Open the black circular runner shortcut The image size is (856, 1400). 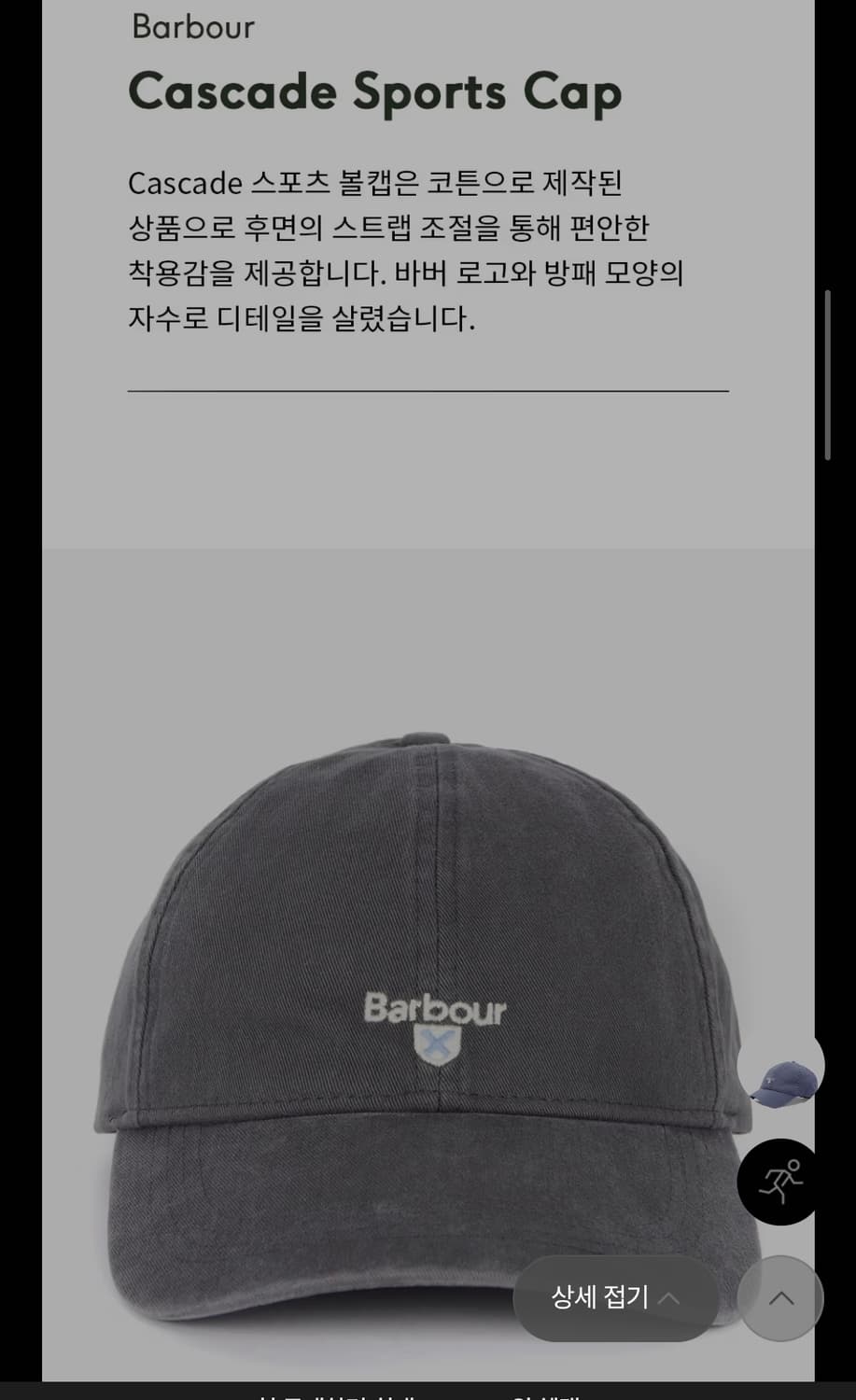click(x=779, y=1182)
